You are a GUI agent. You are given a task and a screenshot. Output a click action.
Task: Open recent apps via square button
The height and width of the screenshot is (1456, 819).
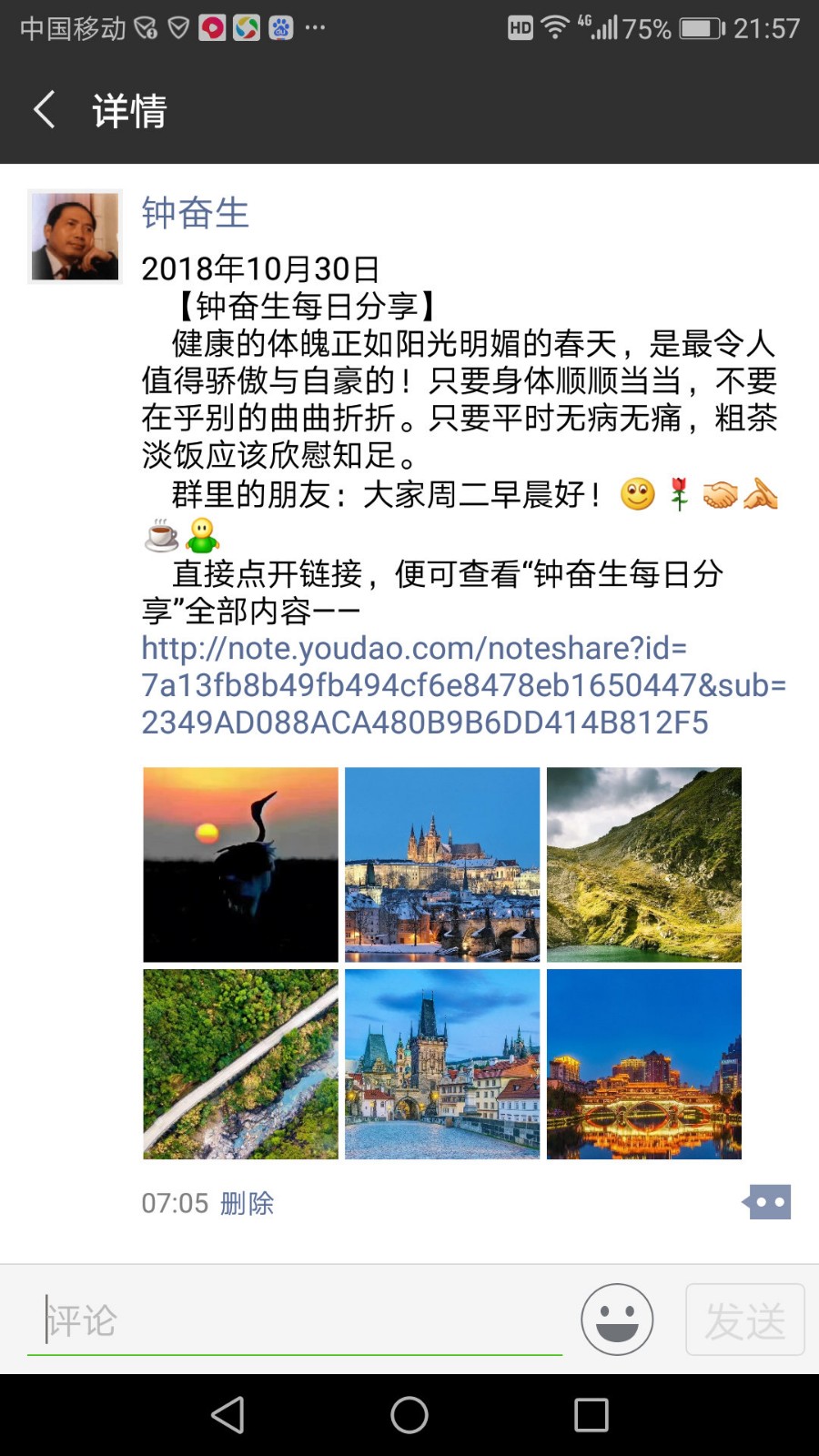(x=591, y=1415)
